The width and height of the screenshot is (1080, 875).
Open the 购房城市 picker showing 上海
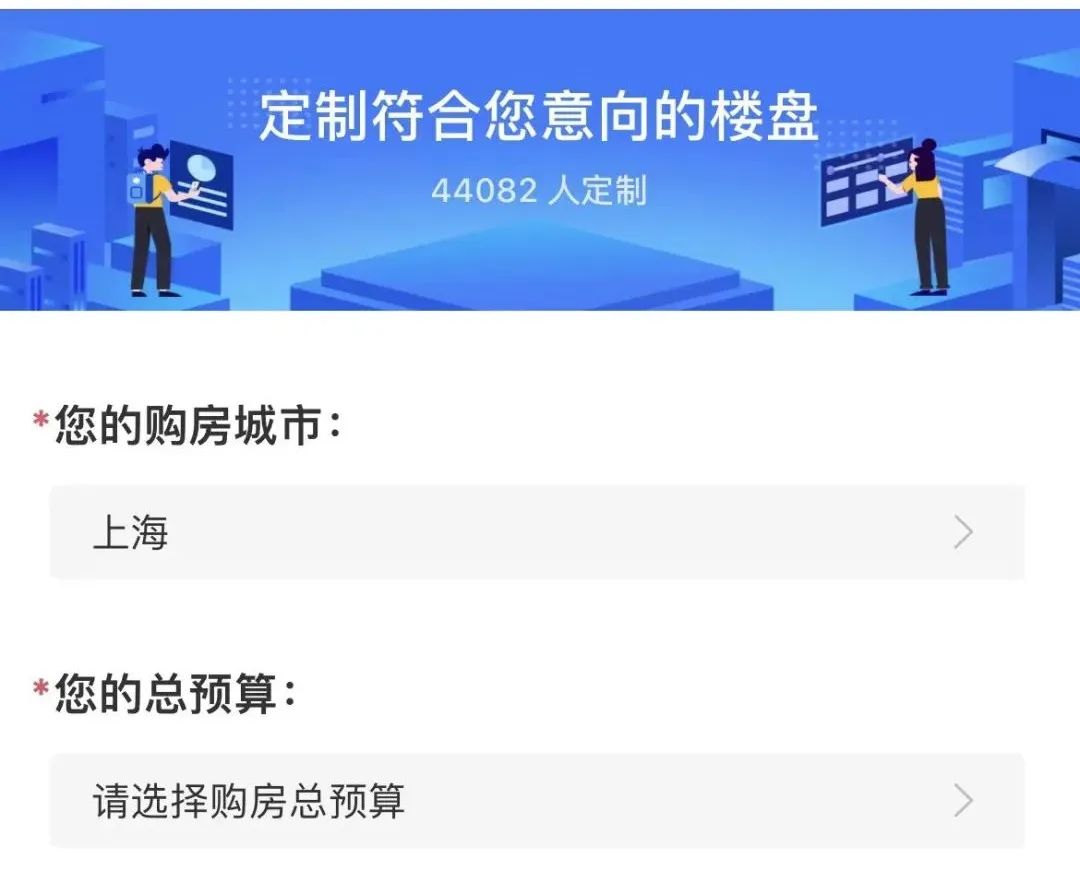point(537,533)
